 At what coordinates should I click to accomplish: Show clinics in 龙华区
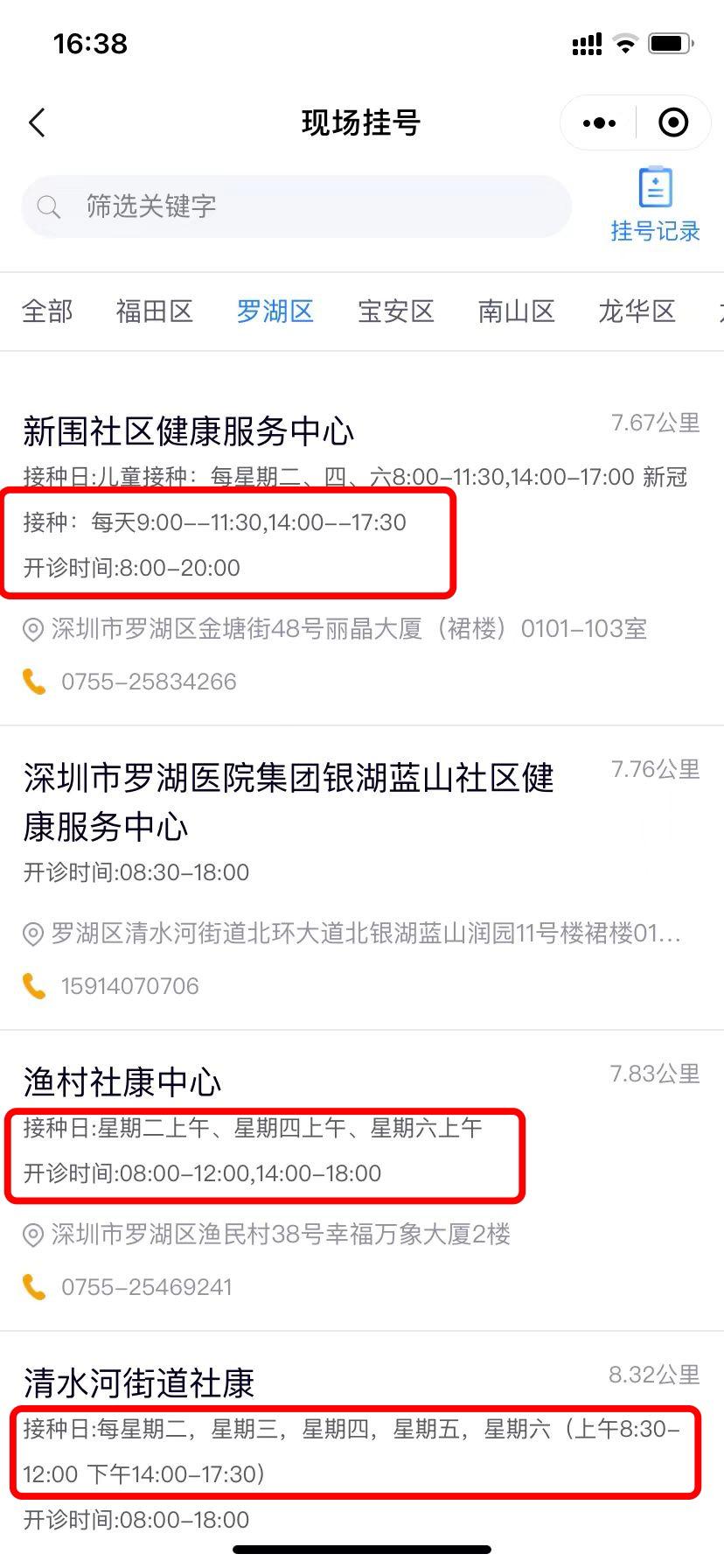tap(637, 311)
